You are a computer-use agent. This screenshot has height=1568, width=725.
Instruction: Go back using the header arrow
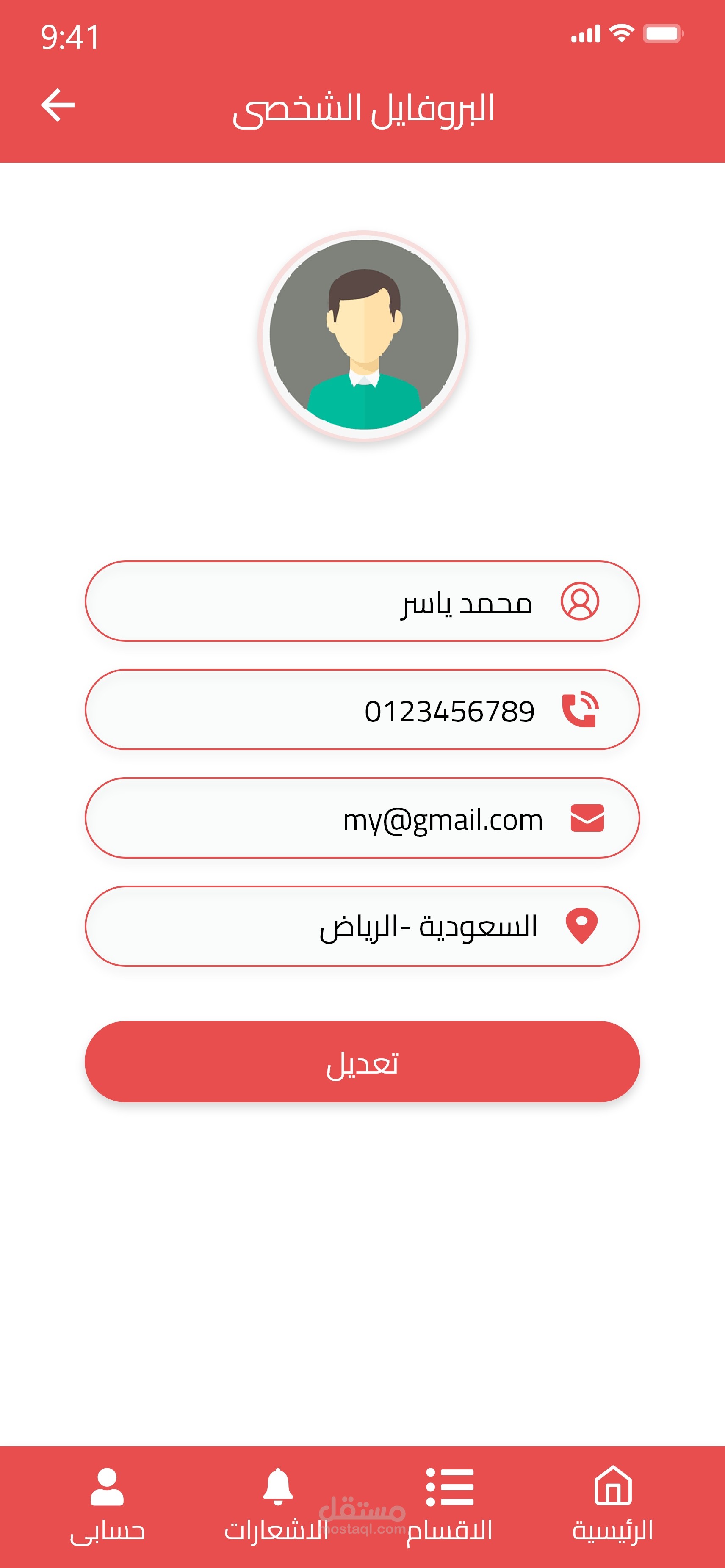[58, 105]
